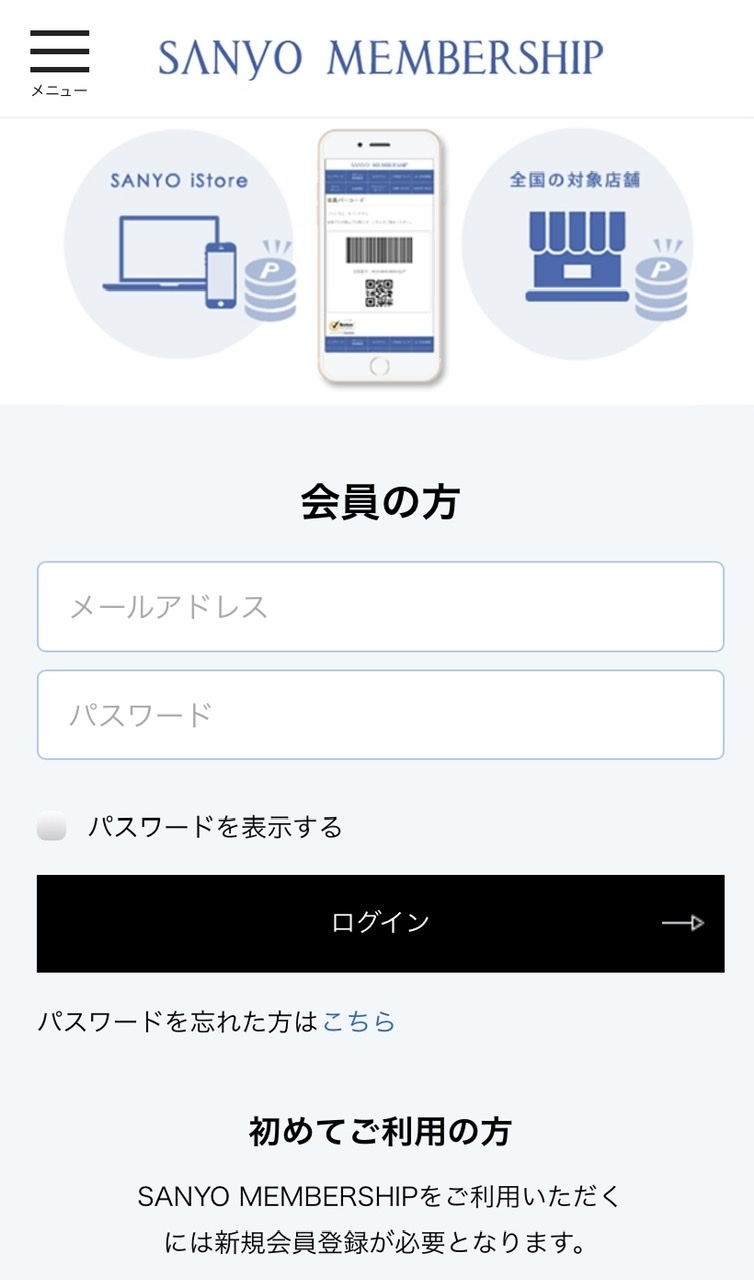This screenshot has width=754, height=1280.
Task: Tap the SANYO MEMBERSHIP header logo
Action: pyautogui.click(x=381, y=59)
